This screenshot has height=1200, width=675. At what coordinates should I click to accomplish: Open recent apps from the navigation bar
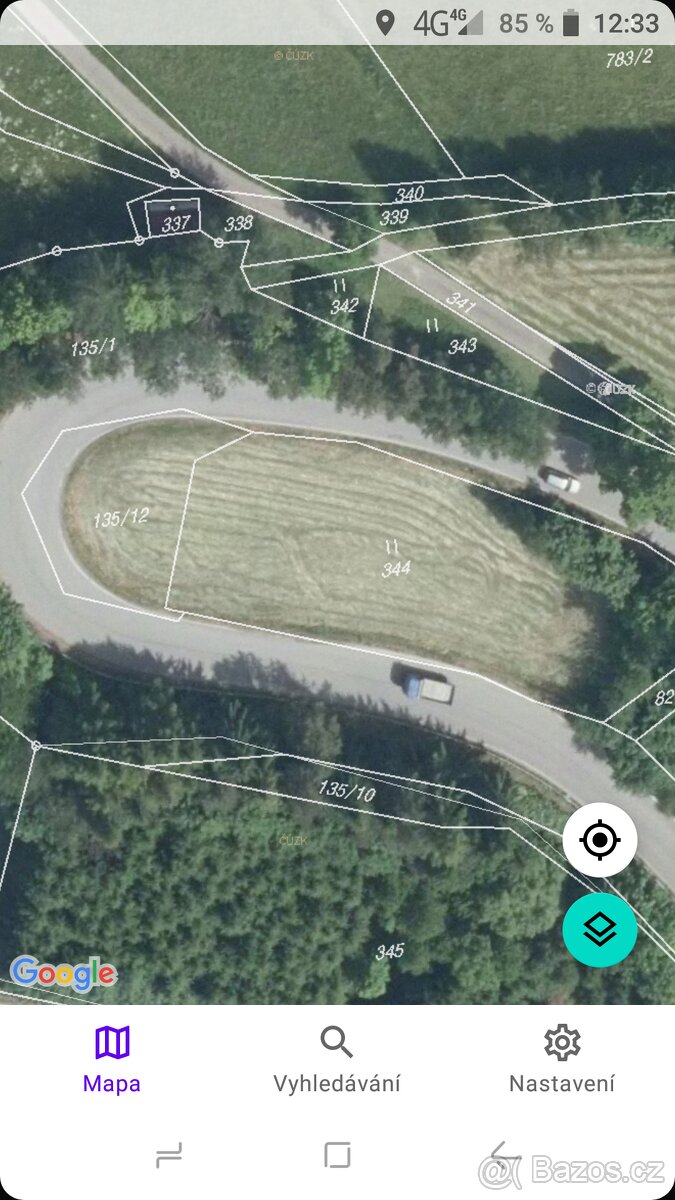pos(169,1156)
